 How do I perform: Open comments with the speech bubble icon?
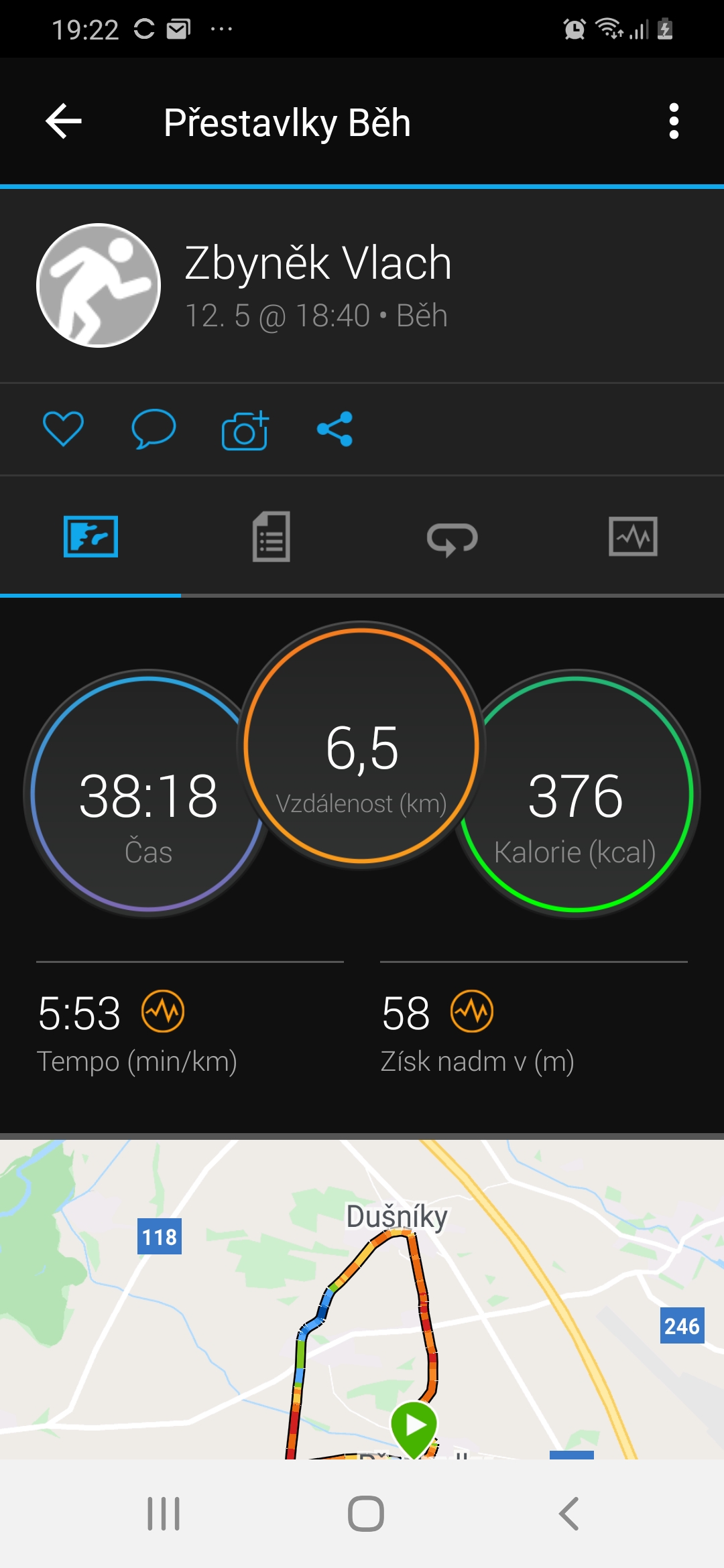[154, 429]
